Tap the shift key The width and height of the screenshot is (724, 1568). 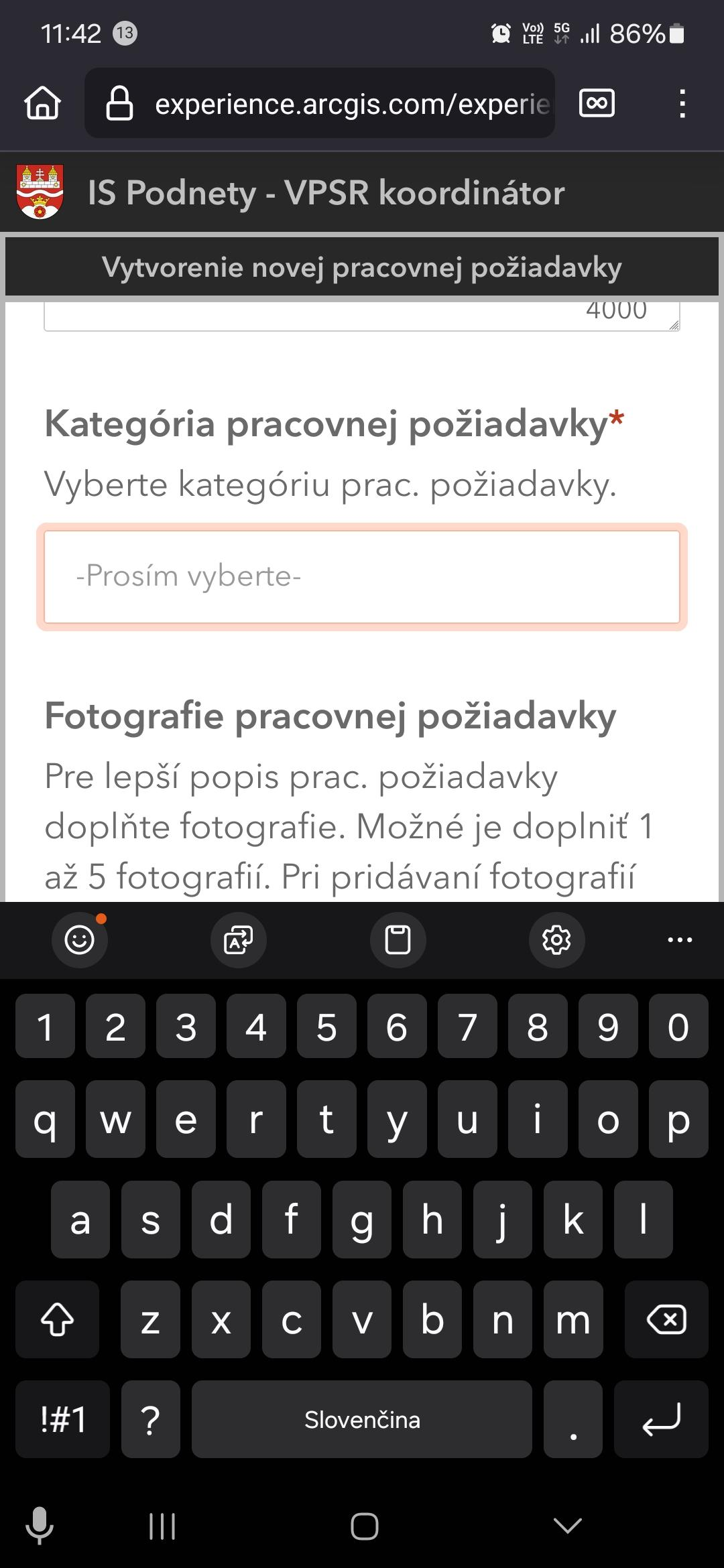pos(58,1319)
